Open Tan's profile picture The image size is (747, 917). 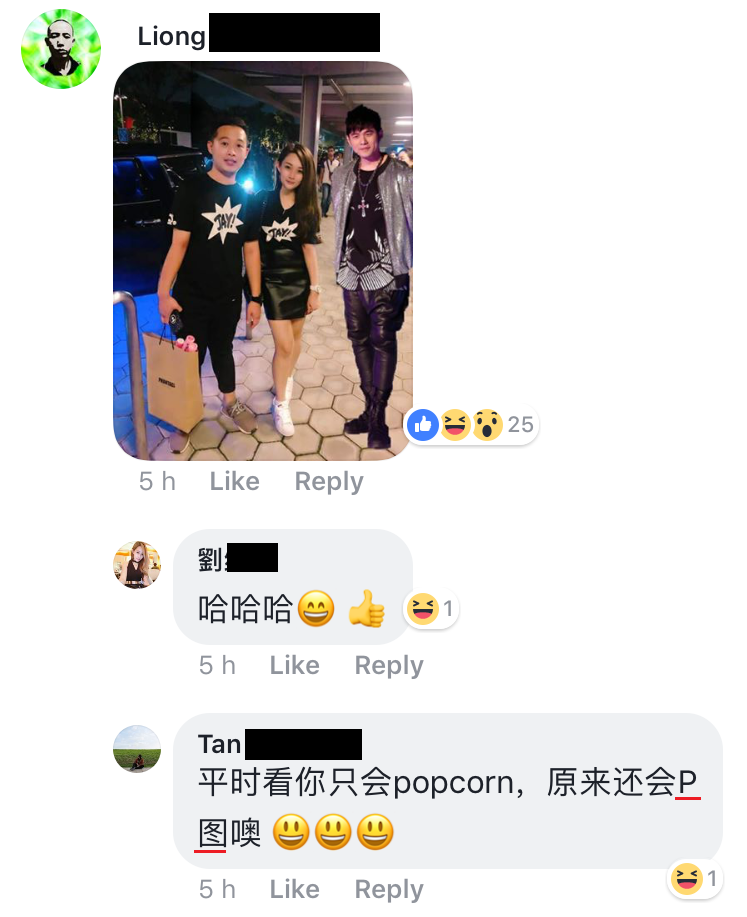tap(137, 749)
